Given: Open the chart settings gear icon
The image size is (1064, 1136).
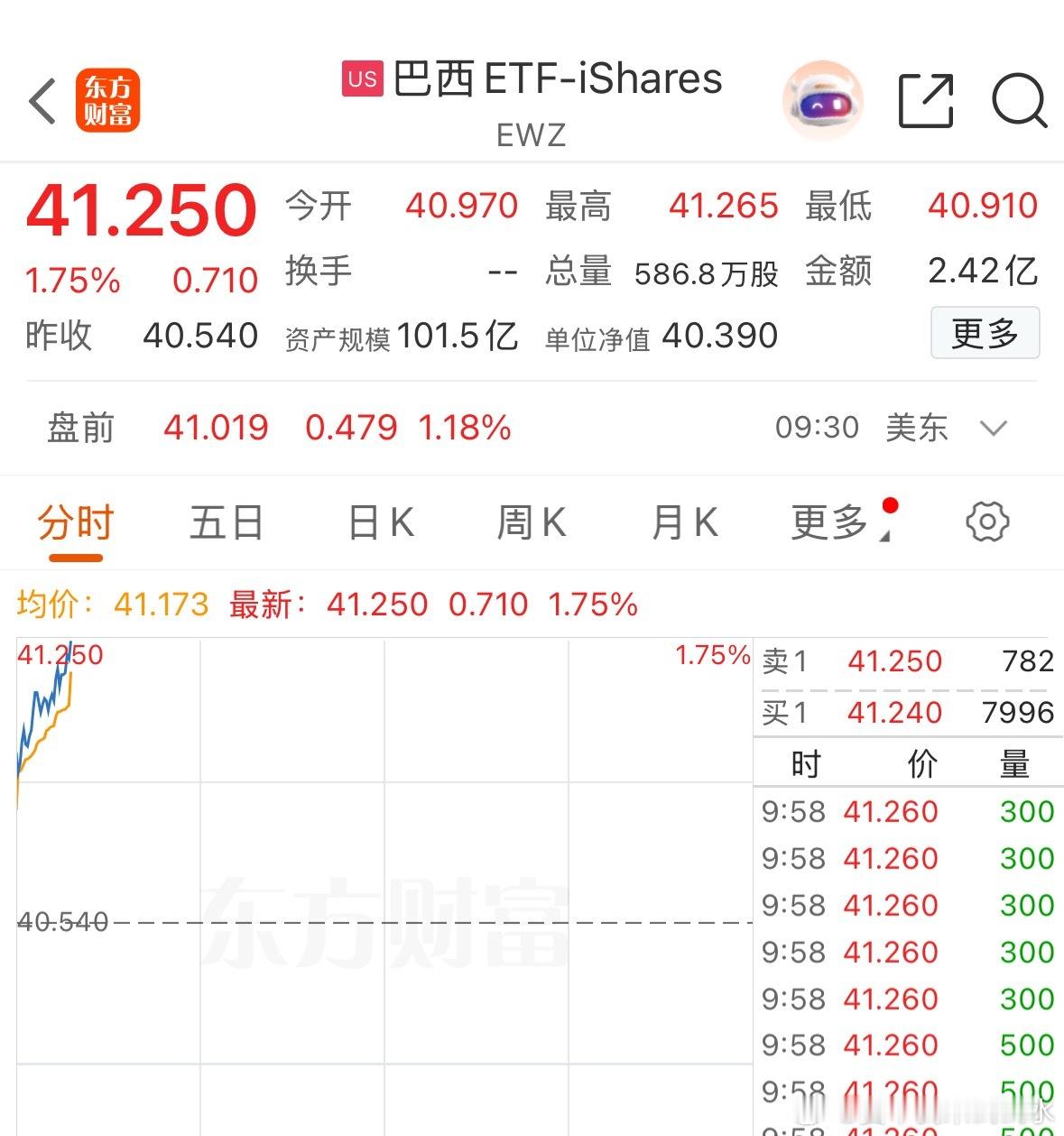Looking at the screenshot, I should 987,522.
